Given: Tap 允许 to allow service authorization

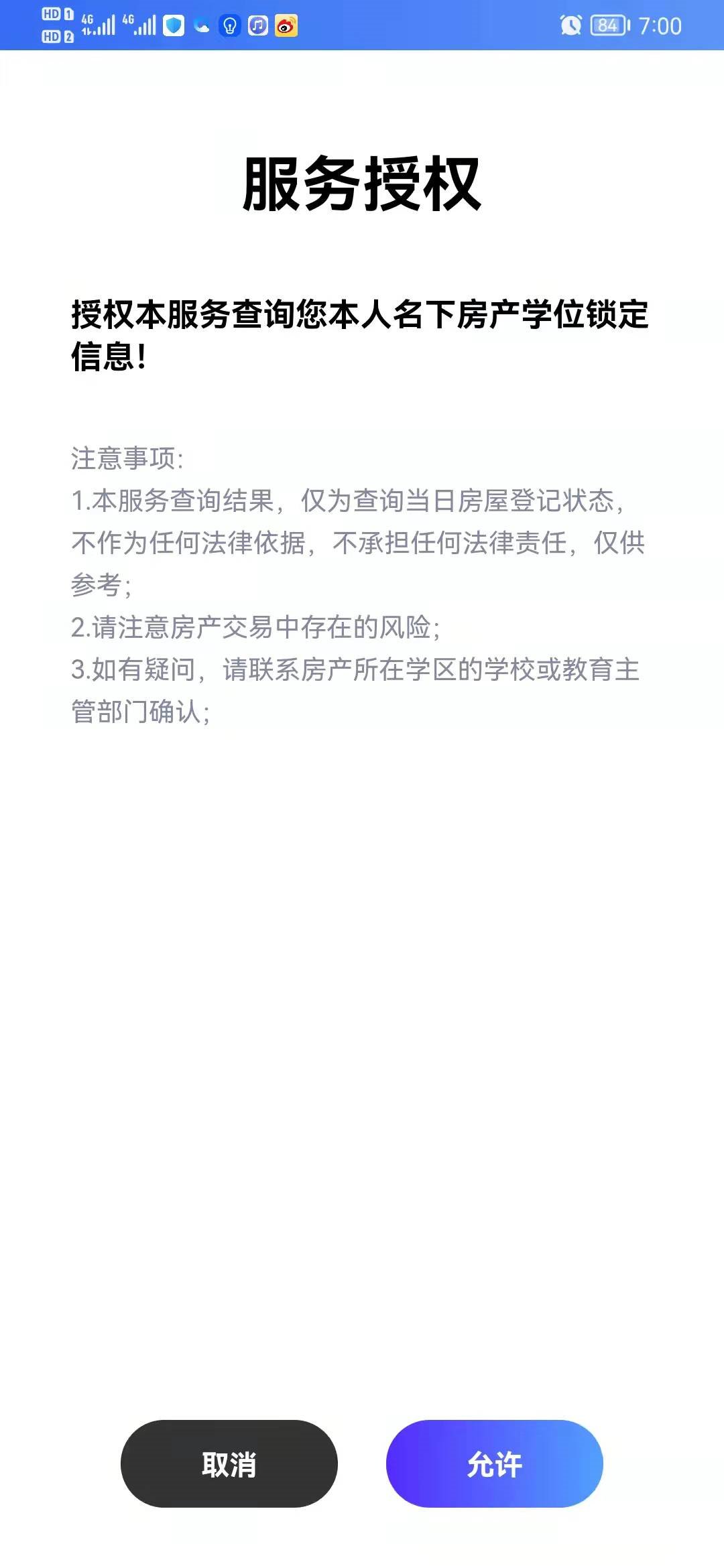Looking at the screenshot, I should [x=494, y=1464].
